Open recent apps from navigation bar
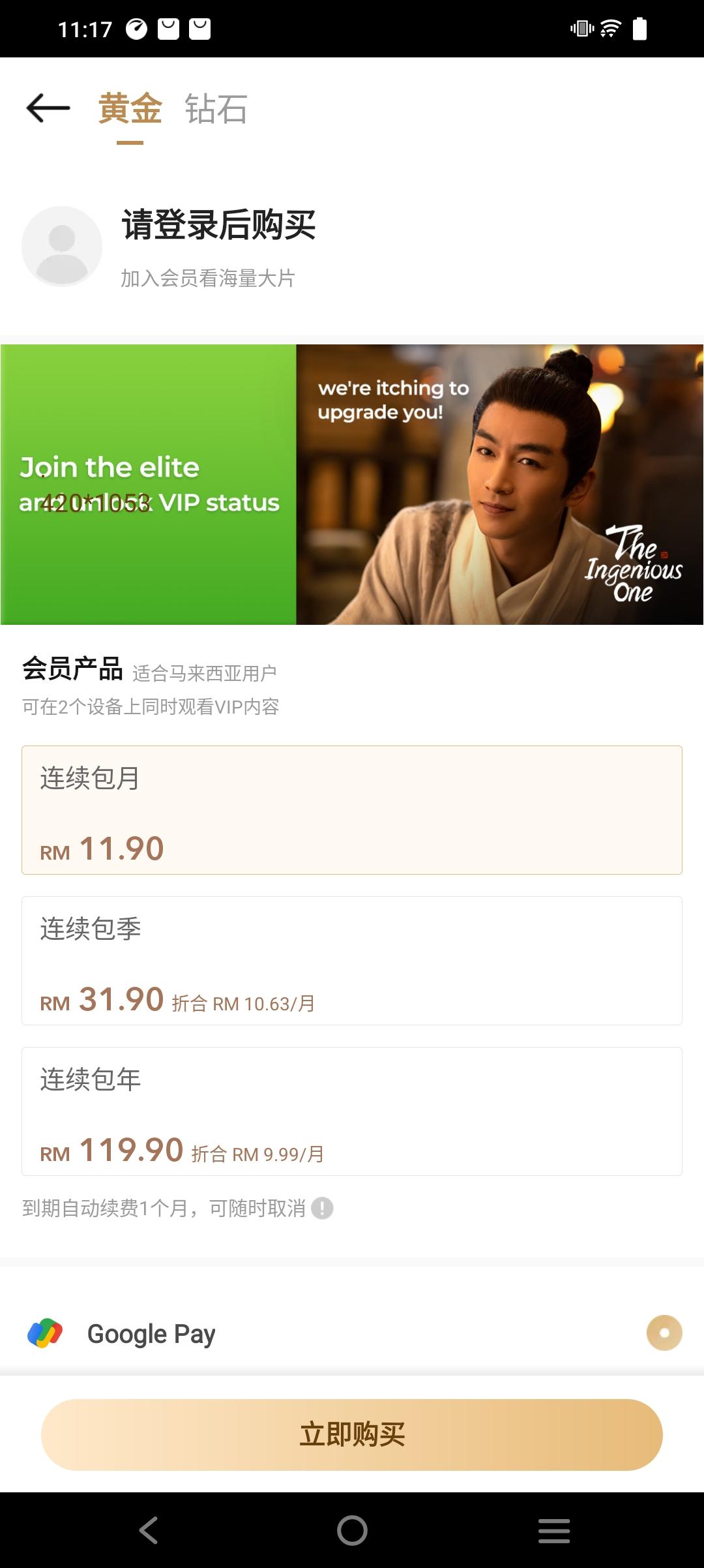This screenshot has height=1568, width=704. pyautogui.click(x=554, y=1530)
